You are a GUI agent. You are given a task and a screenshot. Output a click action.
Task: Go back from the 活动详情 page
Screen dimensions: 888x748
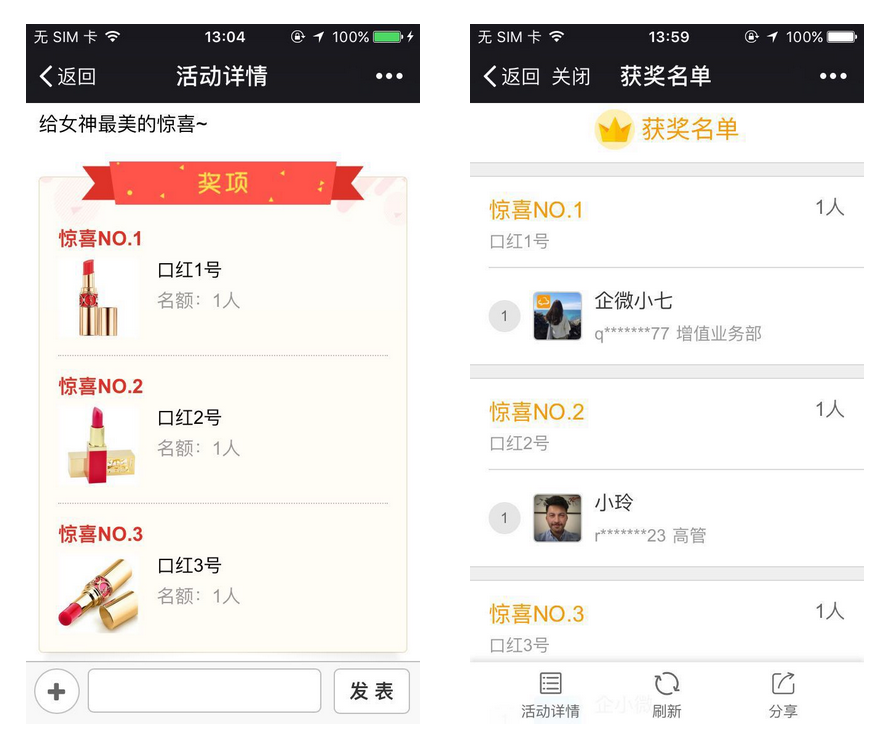67,77
